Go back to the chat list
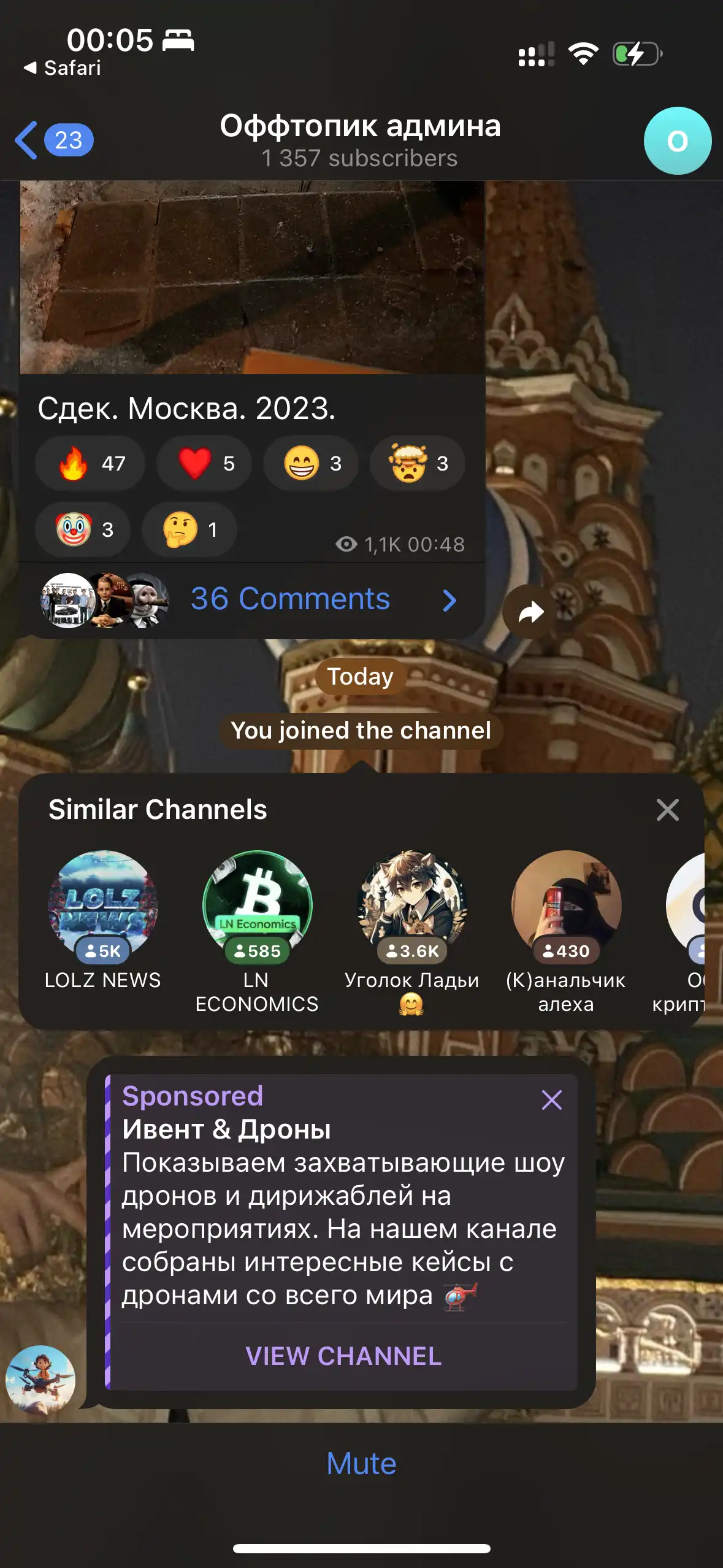Viewport: 723px width, 1568px height. click(x=54, y=140)
